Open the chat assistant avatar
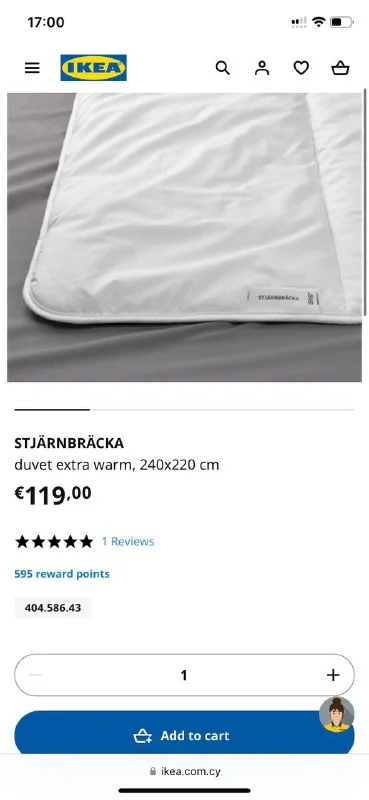Screen dimensions: 369x800 click(337, 714)
